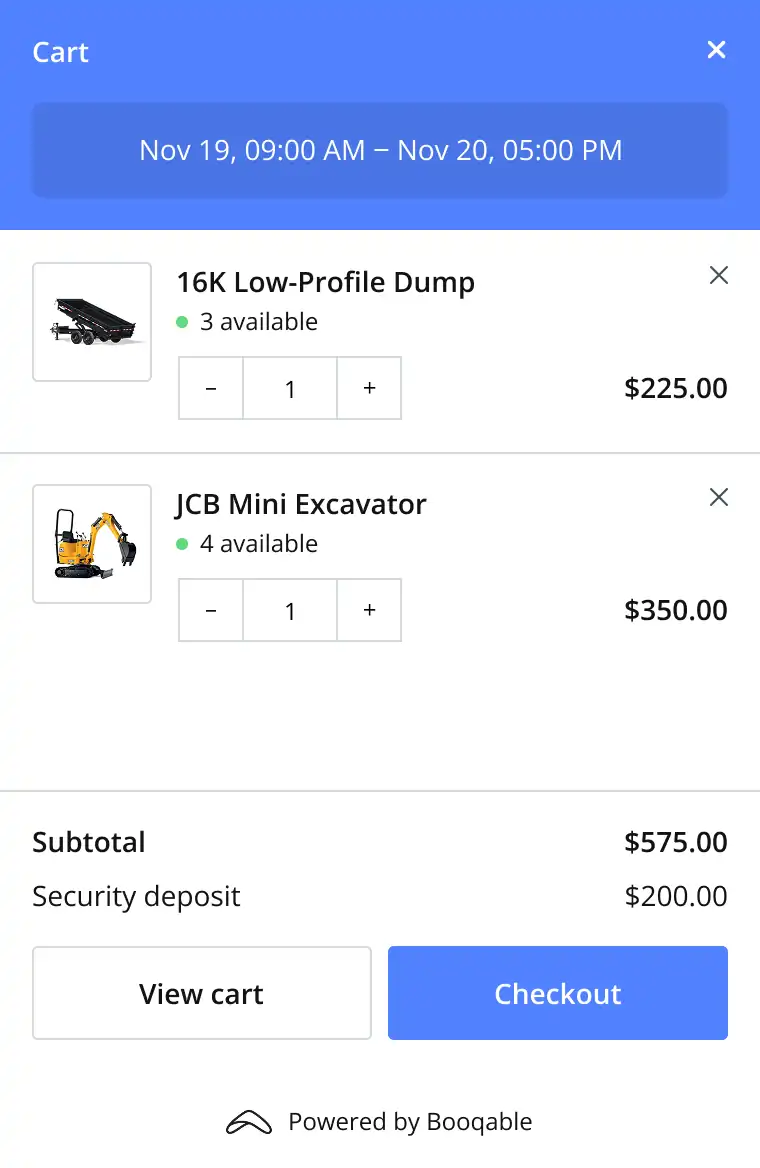The image size is (760, 1168).
Task: Click the Booqable boomerang logo icon
Action: (x=250, y=1121)
